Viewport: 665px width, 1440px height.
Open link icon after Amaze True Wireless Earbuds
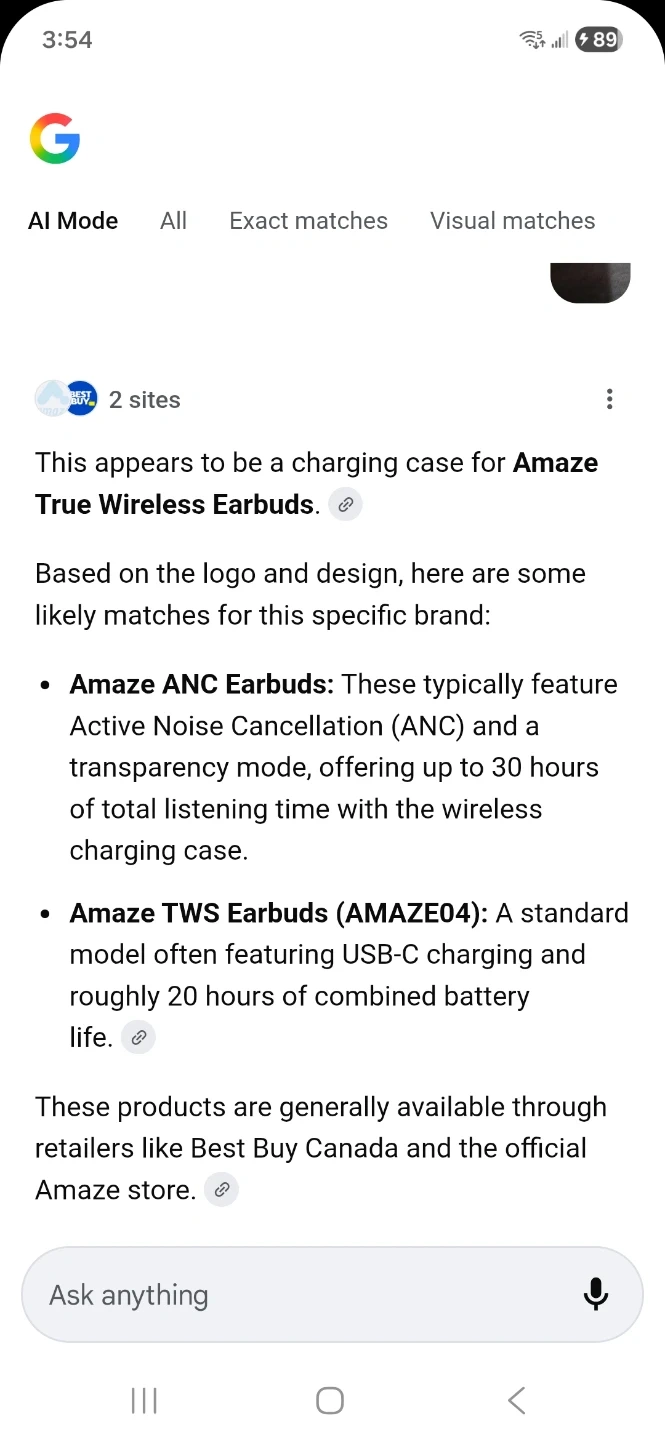[345, 505]
